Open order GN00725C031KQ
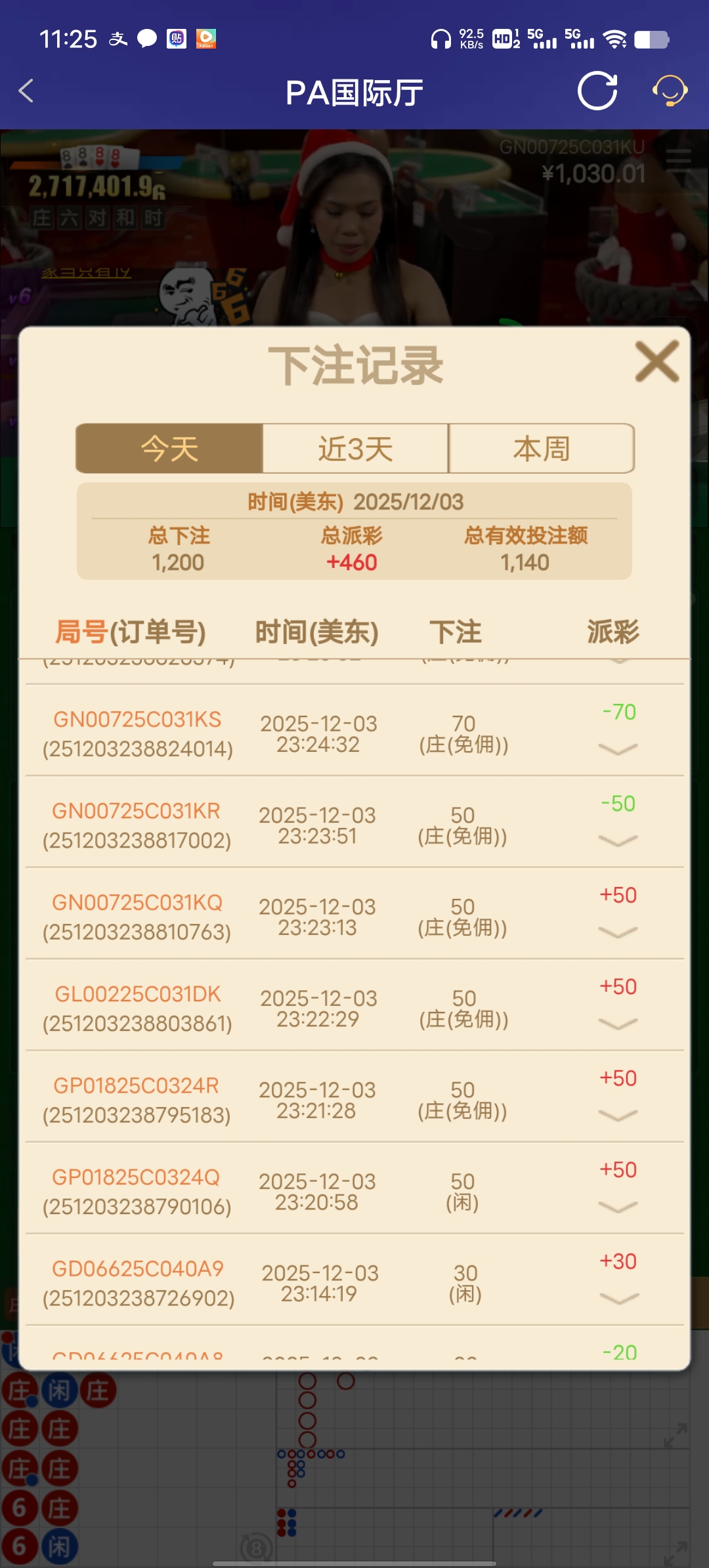Screen dimensions: 709x1568 tap(137, 904)
